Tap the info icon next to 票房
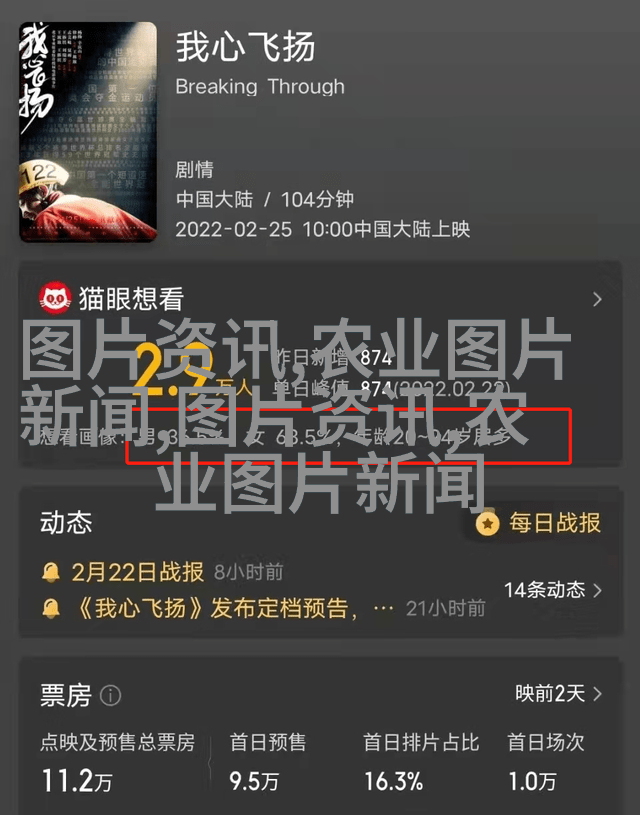 111,695
